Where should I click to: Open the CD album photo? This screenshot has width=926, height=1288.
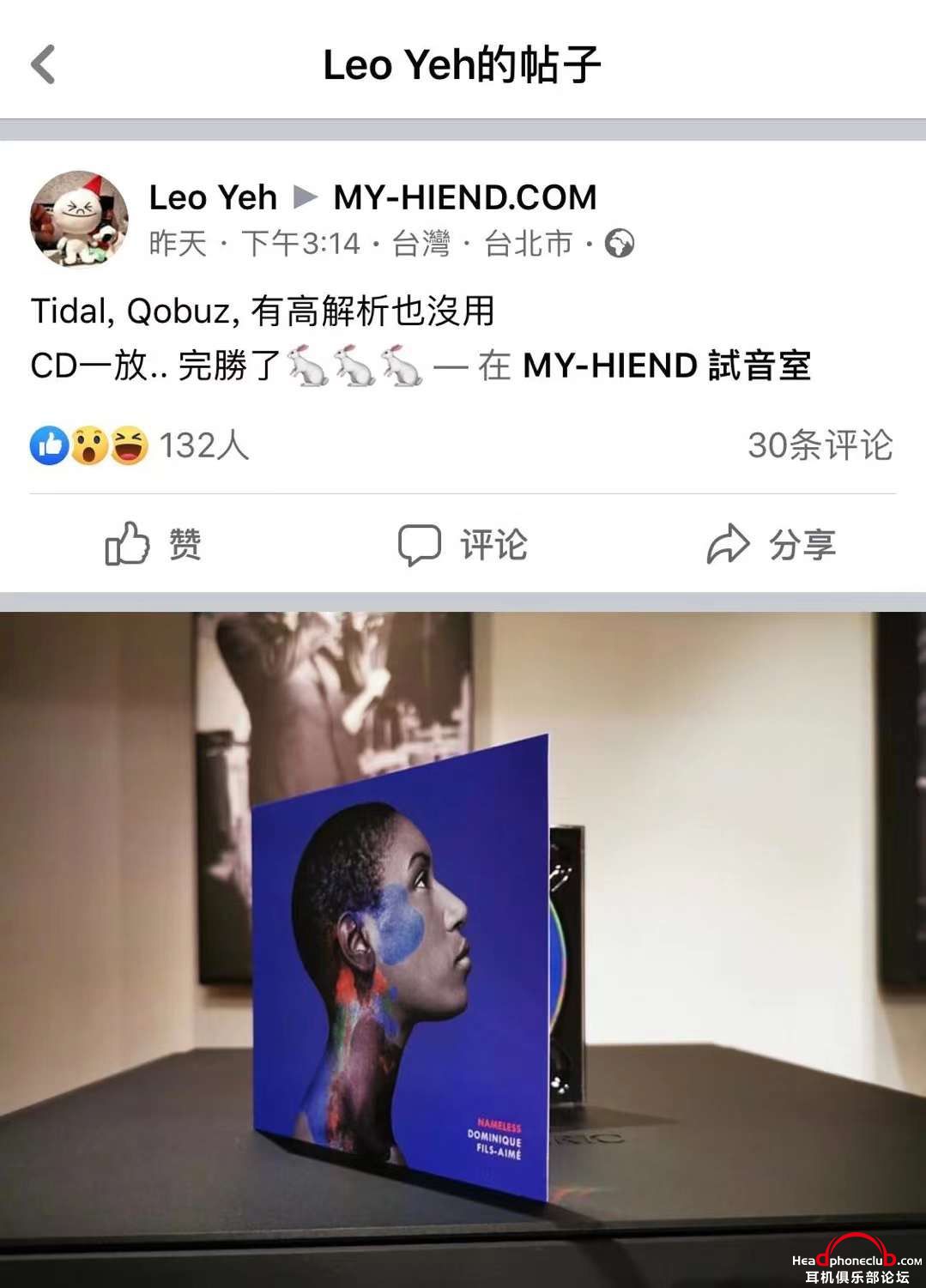[463, 944]
